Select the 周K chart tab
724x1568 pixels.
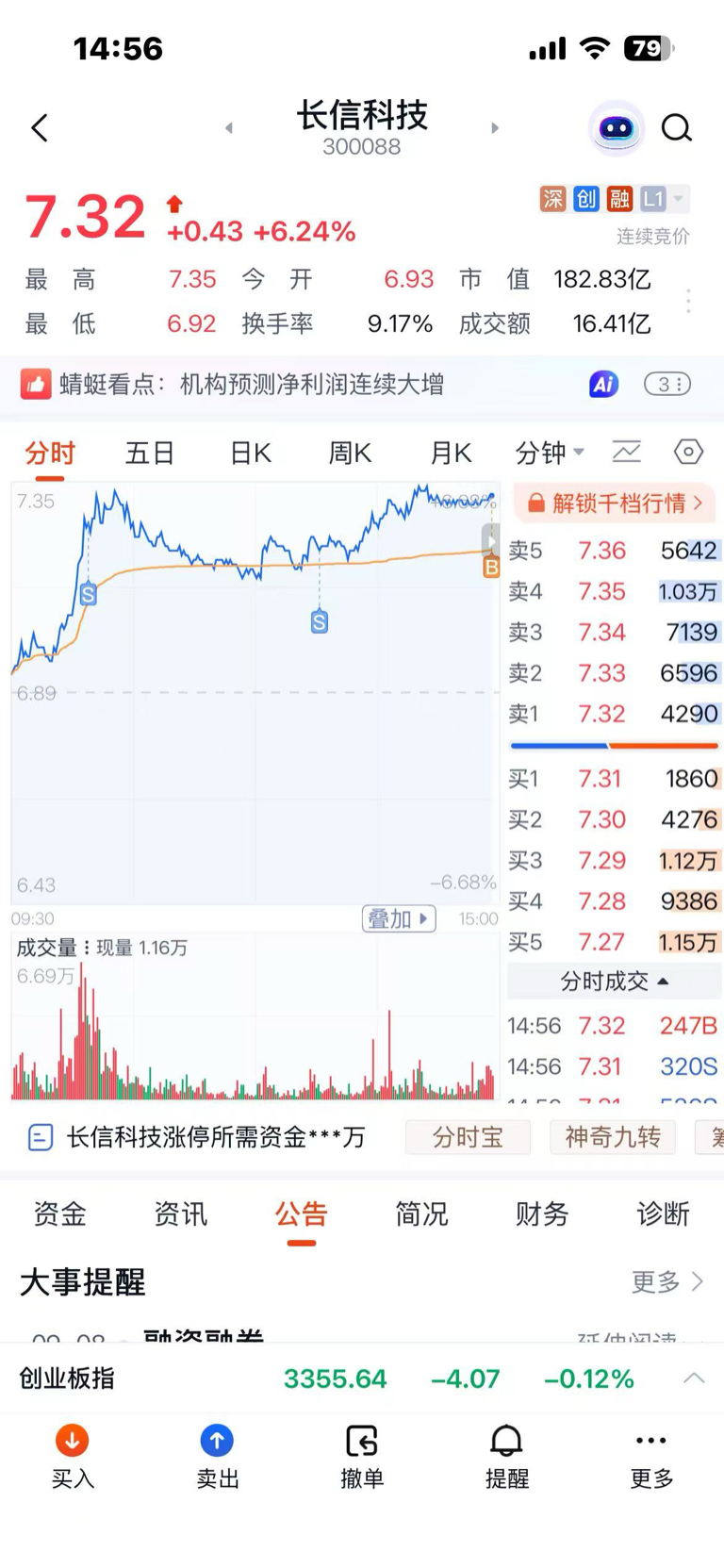tap(350, 454)
